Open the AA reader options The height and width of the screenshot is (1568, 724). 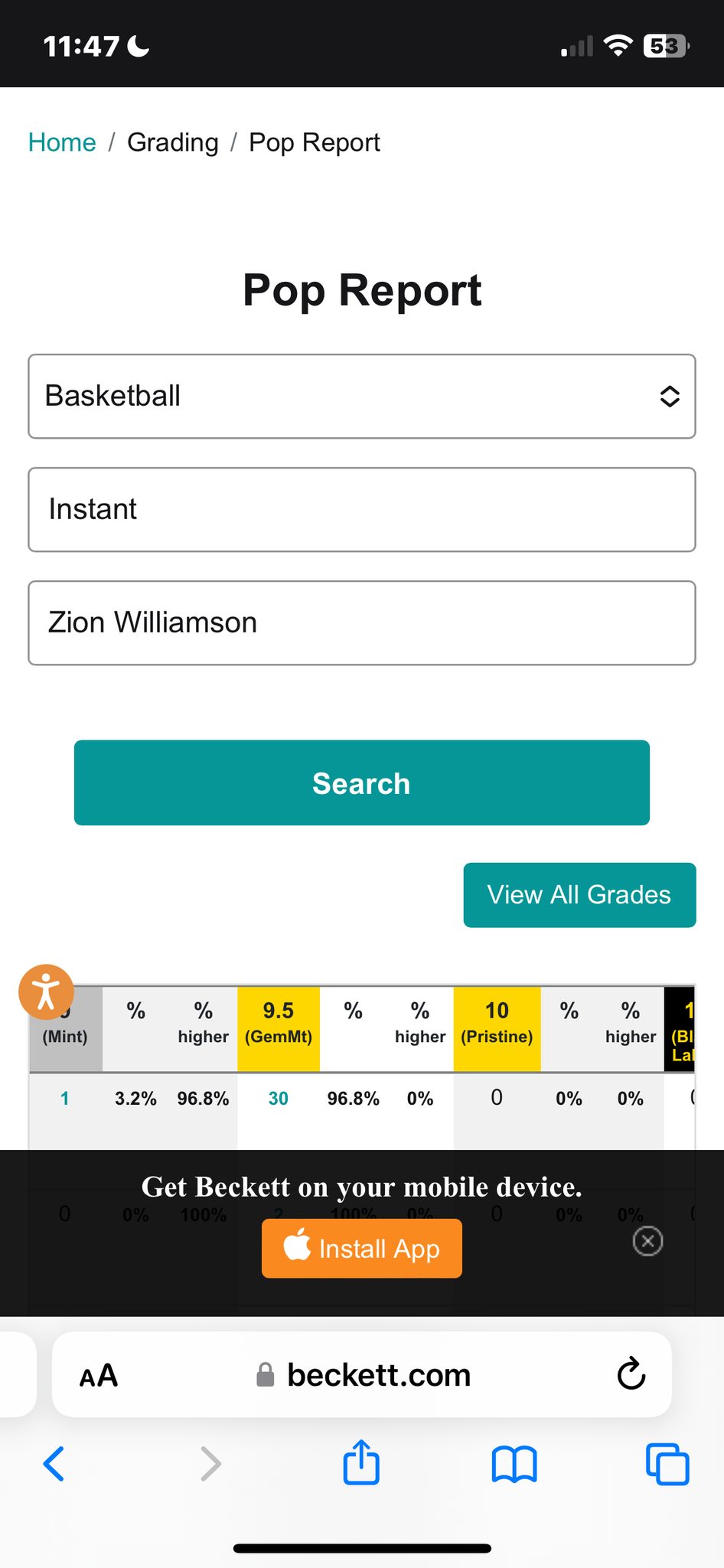(x=99, y=1376)
